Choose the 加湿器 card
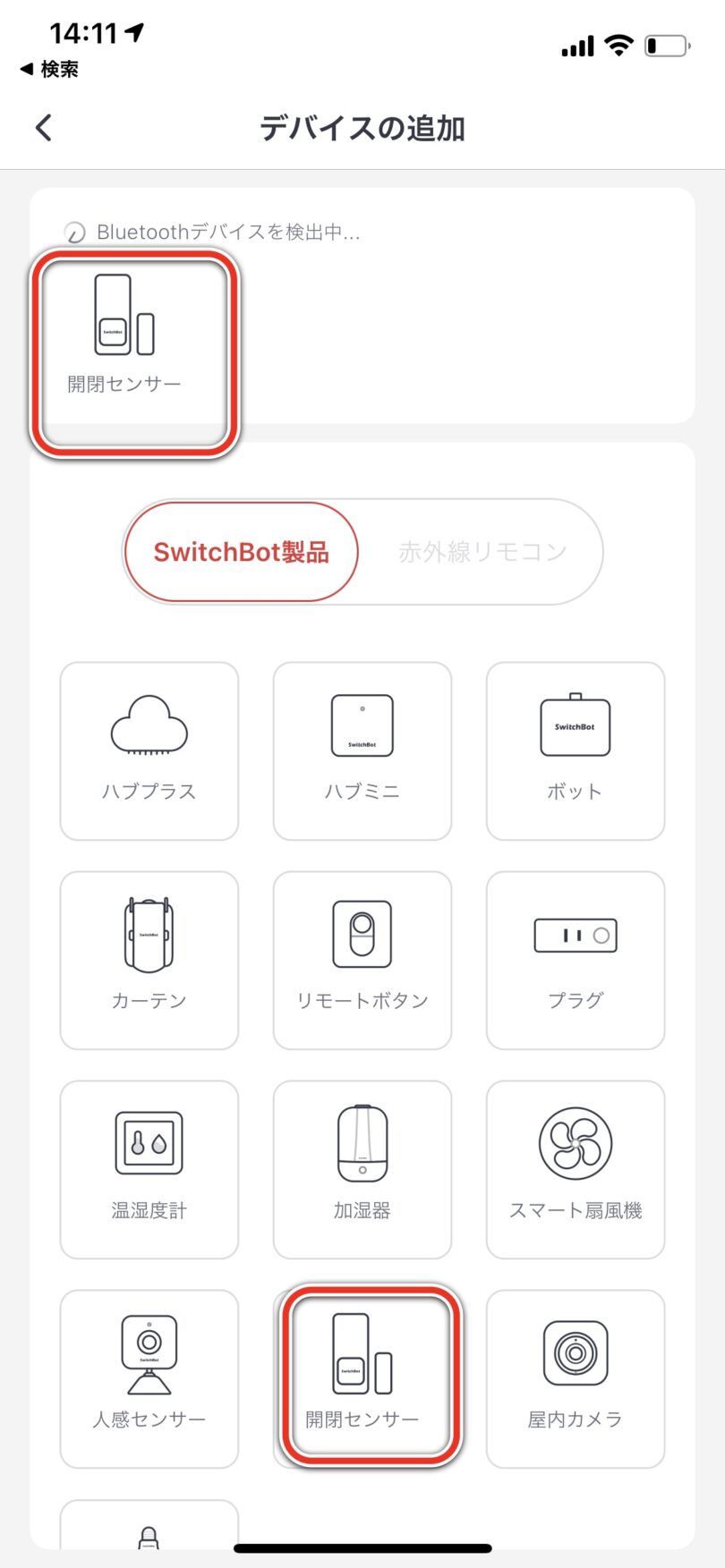This screenshot has height=1568, width=725. (x=362, y=1169)
